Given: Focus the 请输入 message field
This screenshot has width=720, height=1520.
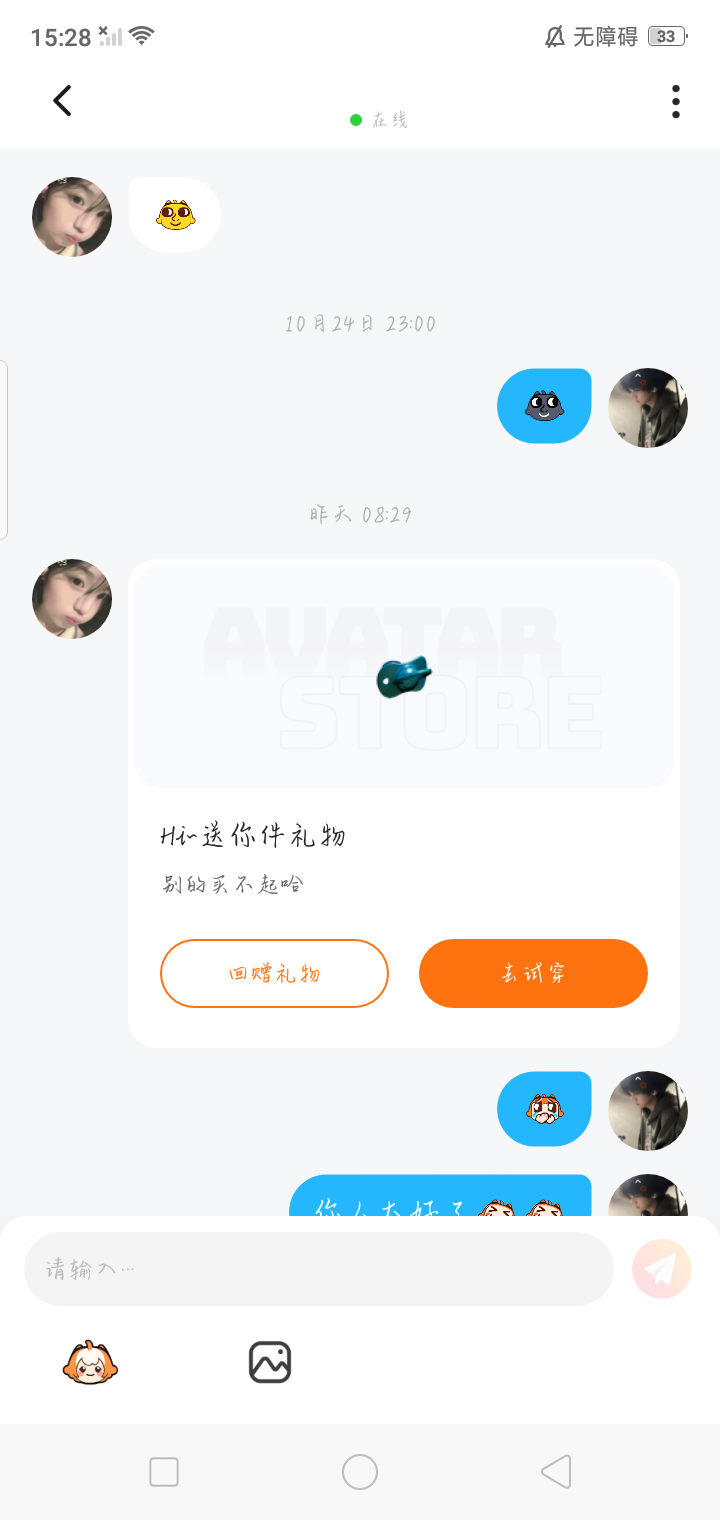Looking at the screenshot, I should pyautogui.click(x=318, y=1269).
